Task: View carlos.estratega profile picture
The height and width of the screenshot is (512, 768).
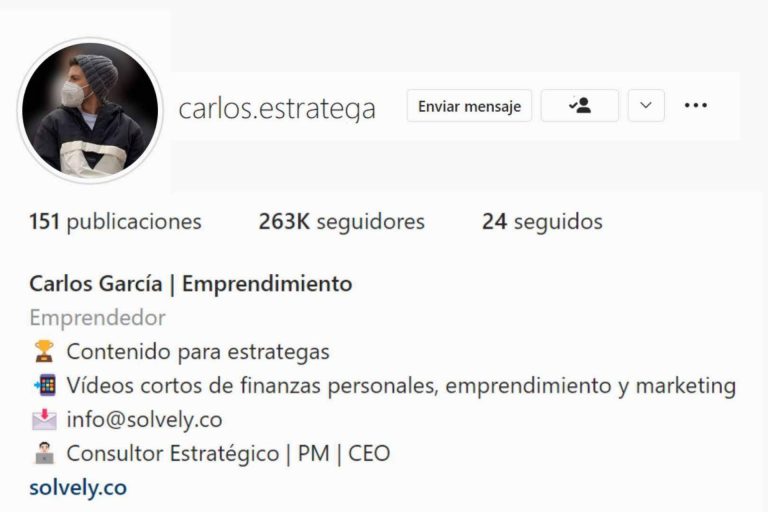Action: [x=90, y=110]
